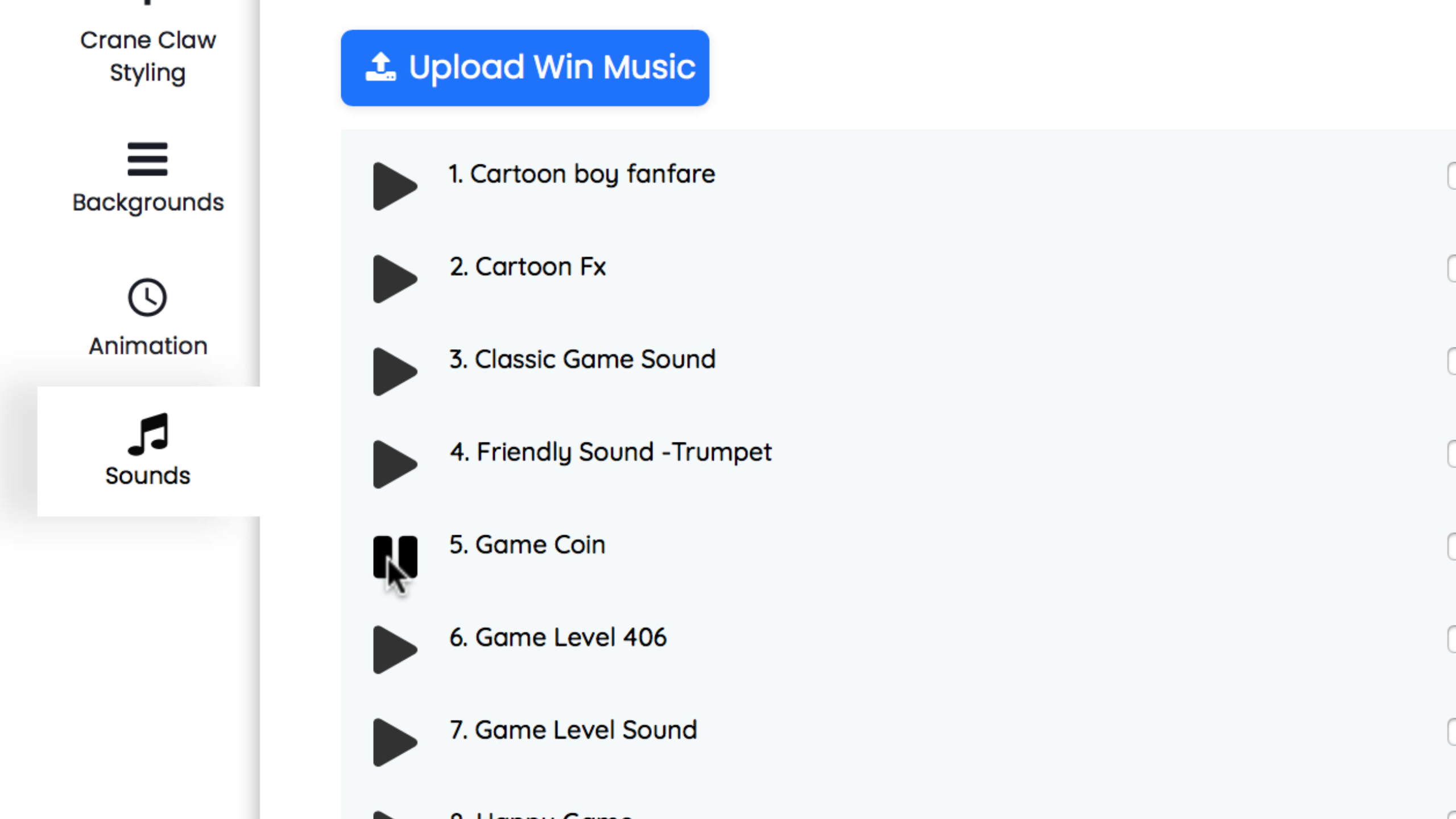Open the Animation section
The width and height of the screenshot is (1456, 819).
click(x=148, y=317)
